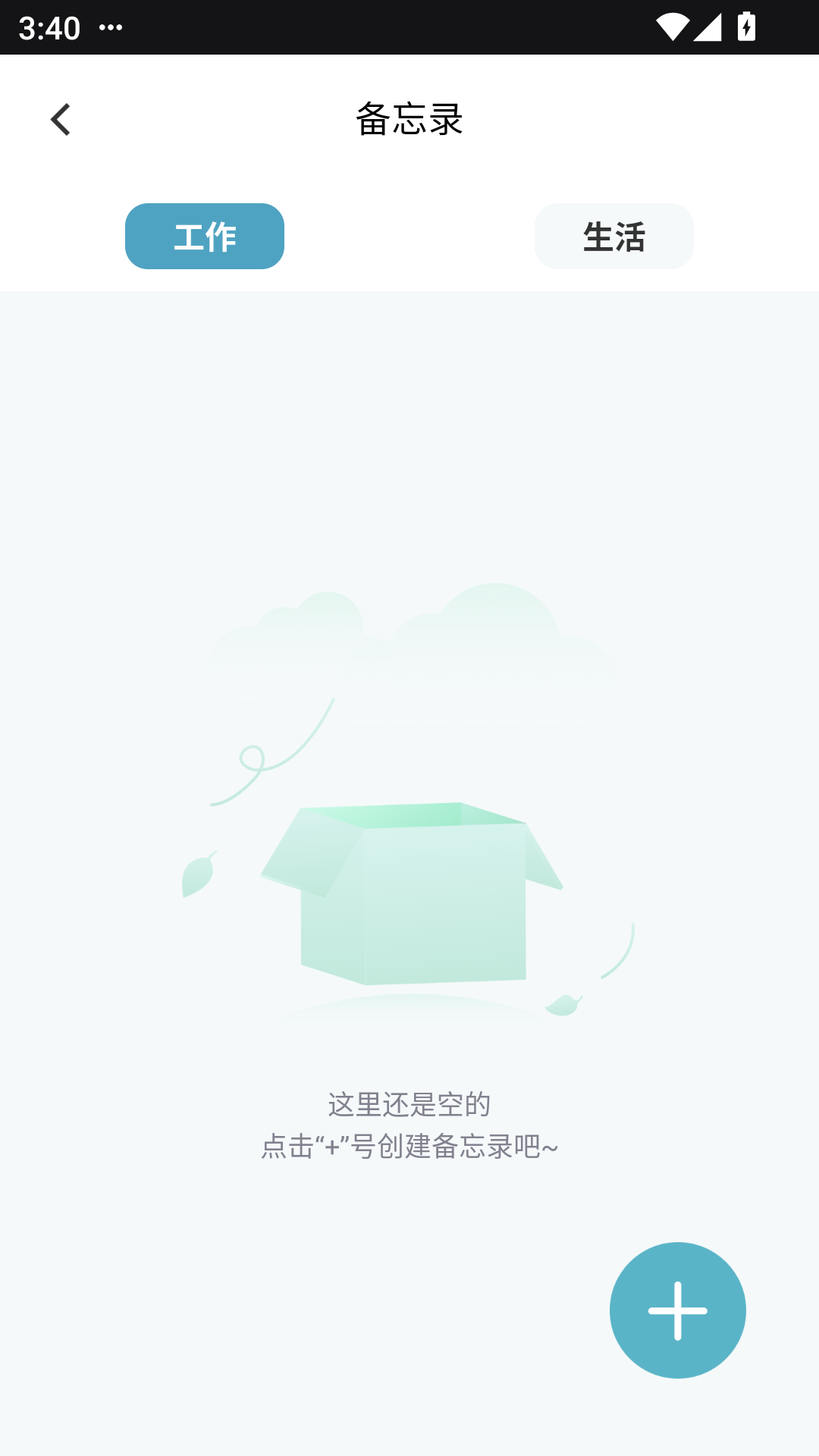Tap the teal plus icon to create a memo
The image size is (819, 1456).
click(x=677, y=1310)
